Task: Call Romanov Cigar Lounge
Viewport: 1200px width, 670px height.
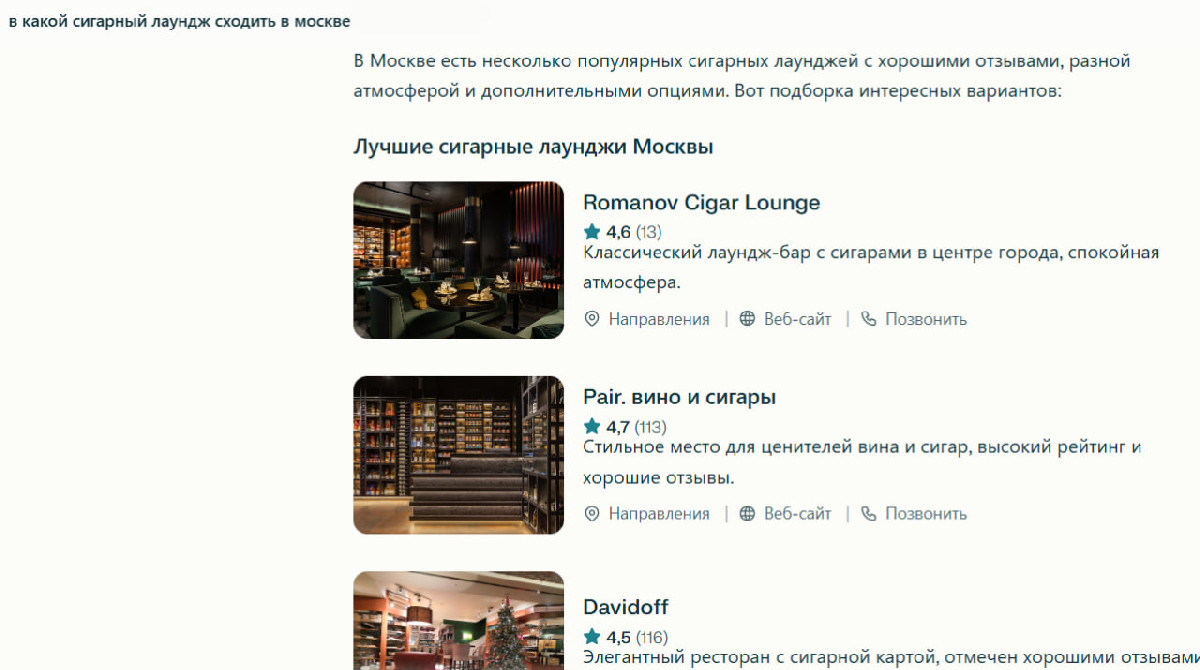Action: [914, 319]
